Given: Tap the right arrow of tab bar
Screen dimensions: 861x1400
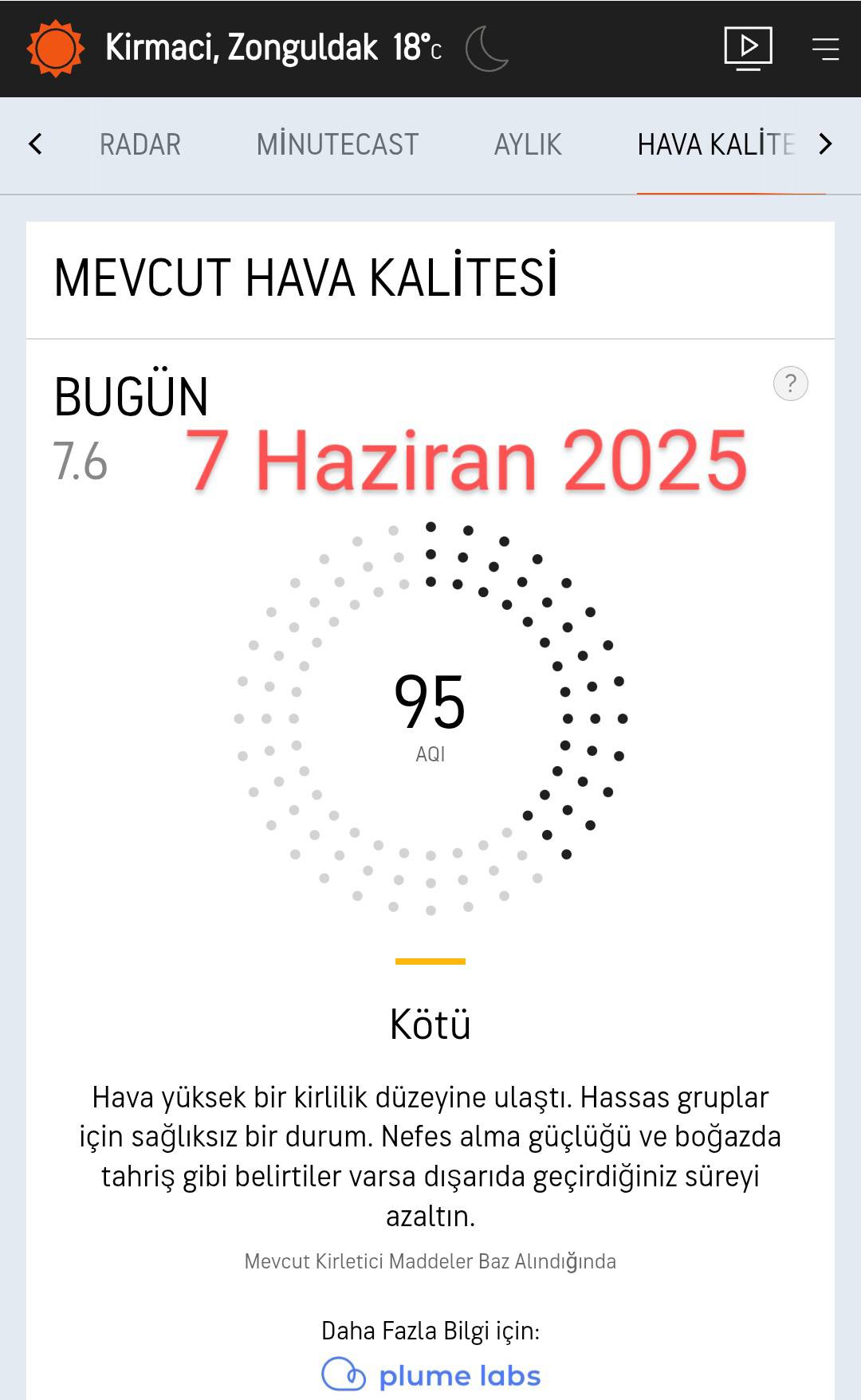Looking at the screenshot, I should coord(825,144).
